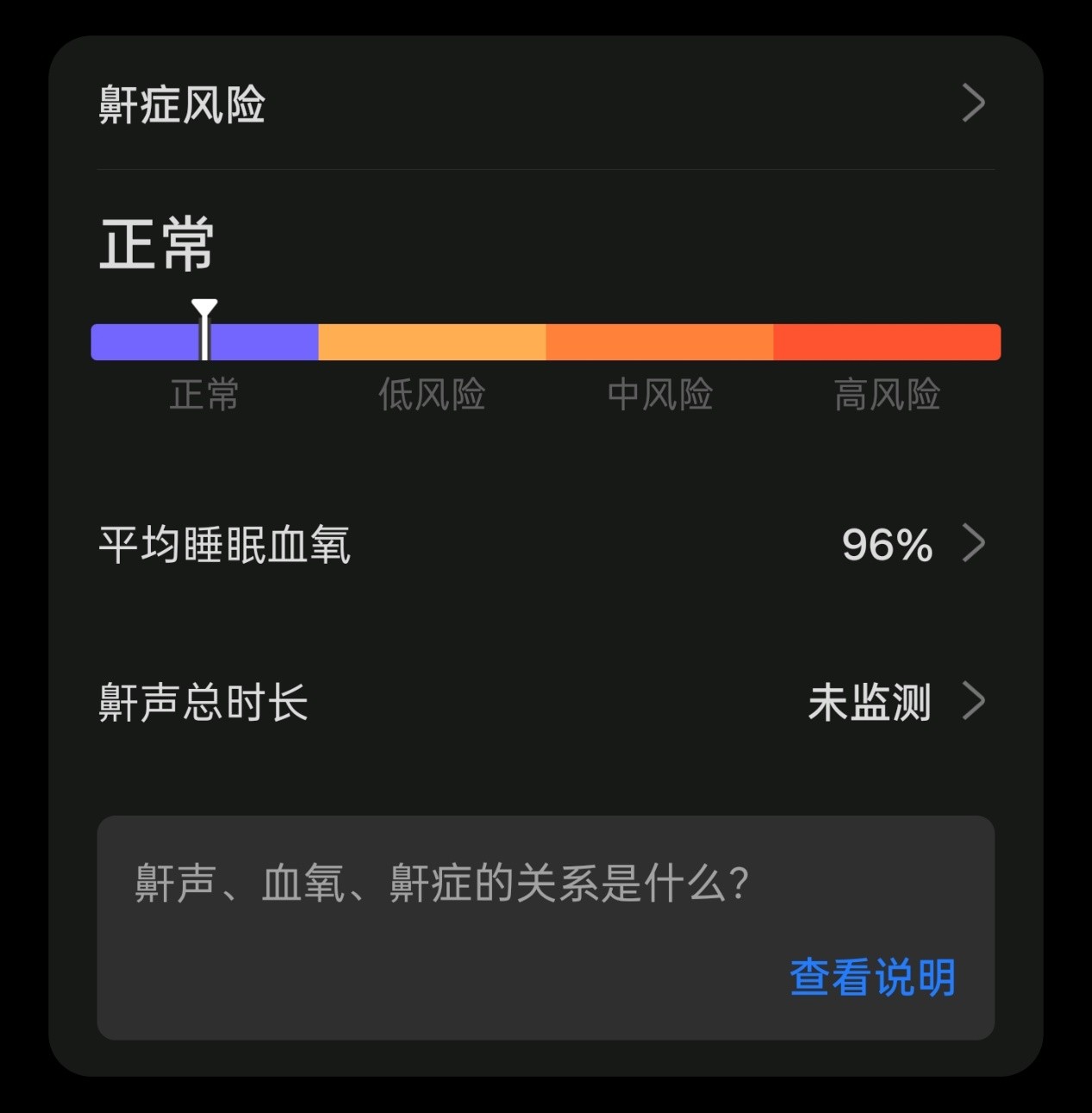1092x1113 pixels.
Task: Click the 正常 segment of the risk bar
Action: point(204,341)
